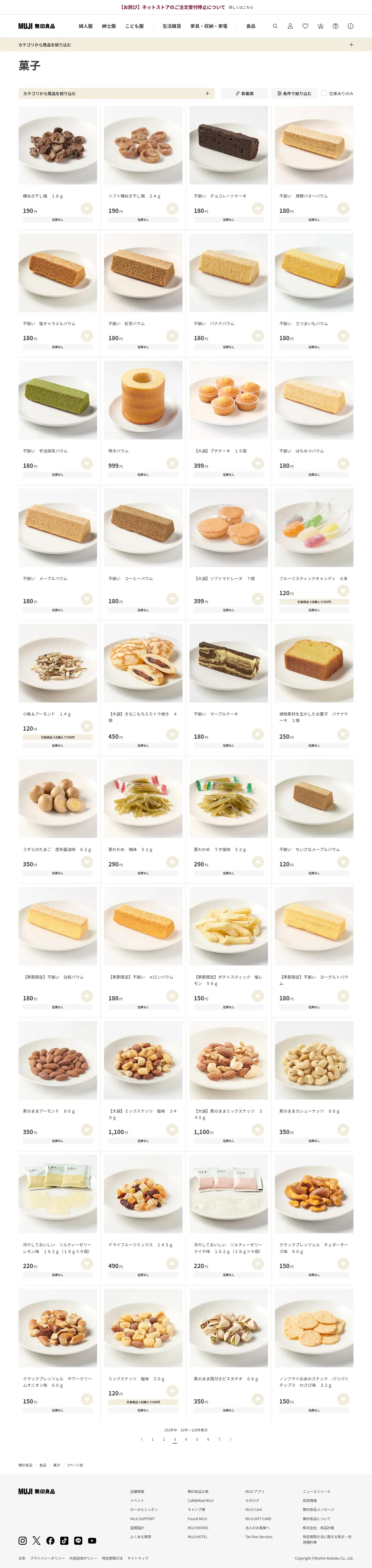The image size is (372, 1568).
Task: Favorite the 特大バウム product
Action: click(x=173, y=463)
